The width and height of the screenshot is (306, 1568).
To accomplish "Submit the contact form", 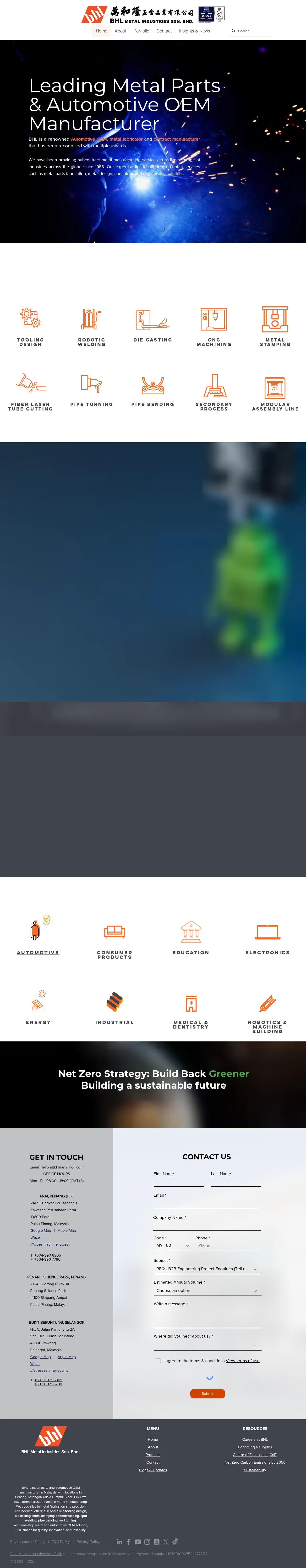I will (207, 1393).
